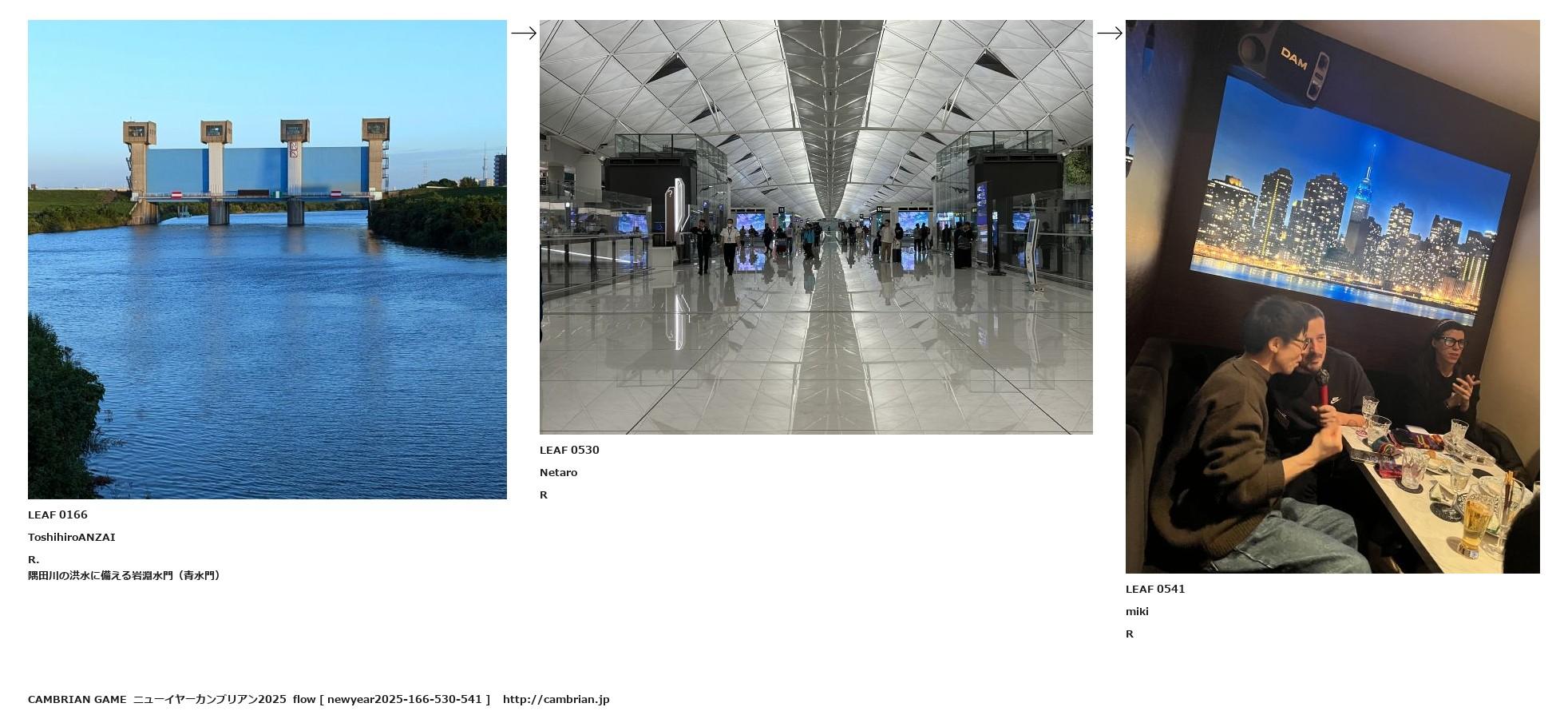This screenshot has height=719, width=1568.
Task: Open LEAF 0541 karaoke room photo
Action: click(1332, 296)
